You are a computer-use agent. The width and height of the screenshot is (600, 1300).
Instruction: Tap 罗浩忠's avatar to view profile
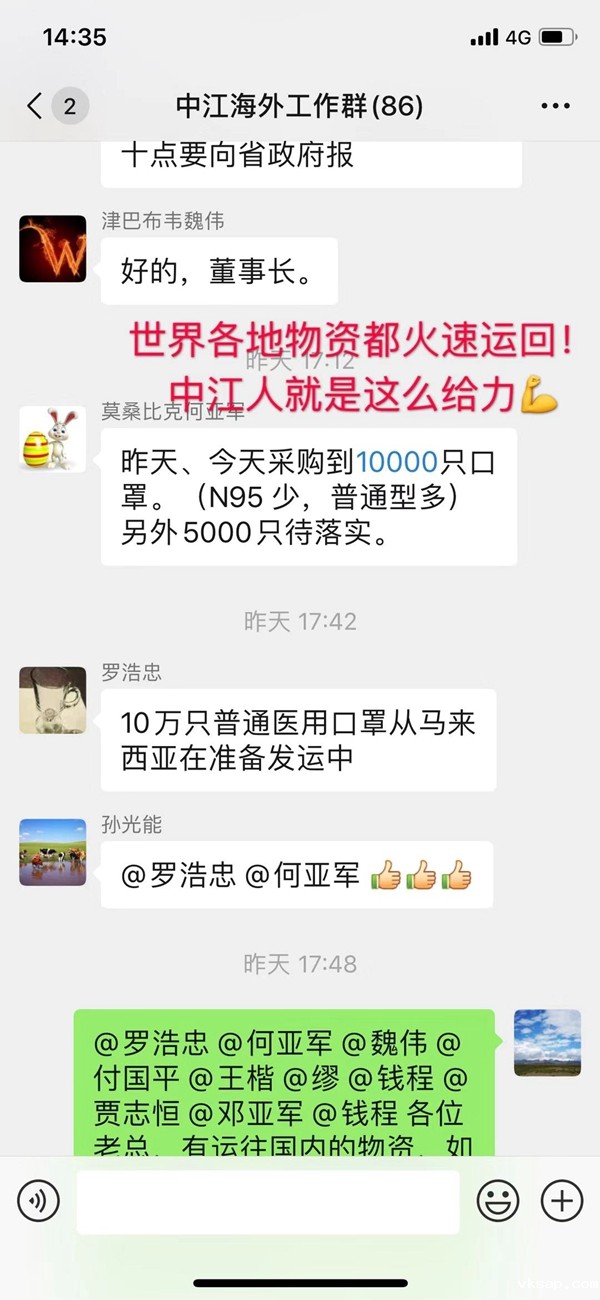pyautogui.click(x=53, y=700)
